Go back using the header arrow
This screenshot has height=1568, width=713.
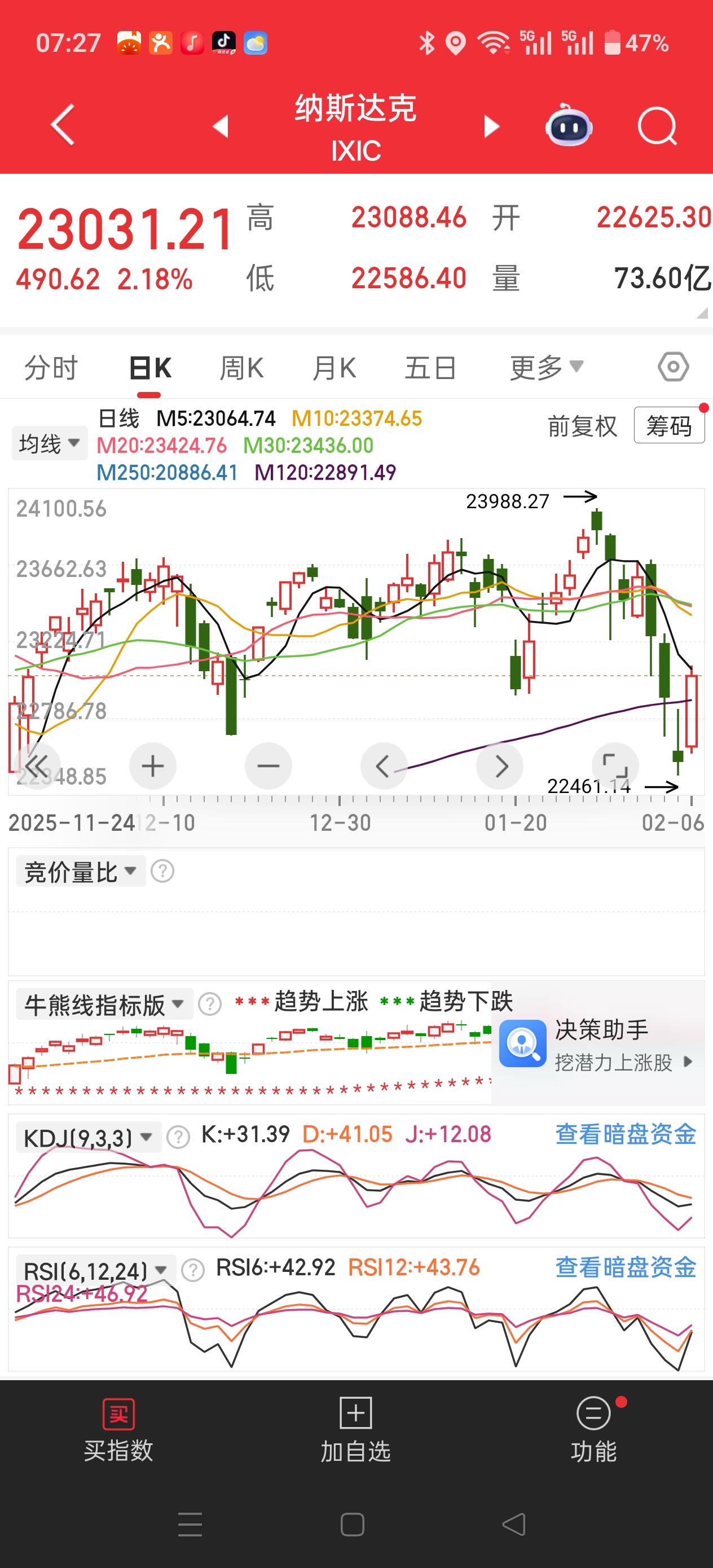tap(63, 125)
